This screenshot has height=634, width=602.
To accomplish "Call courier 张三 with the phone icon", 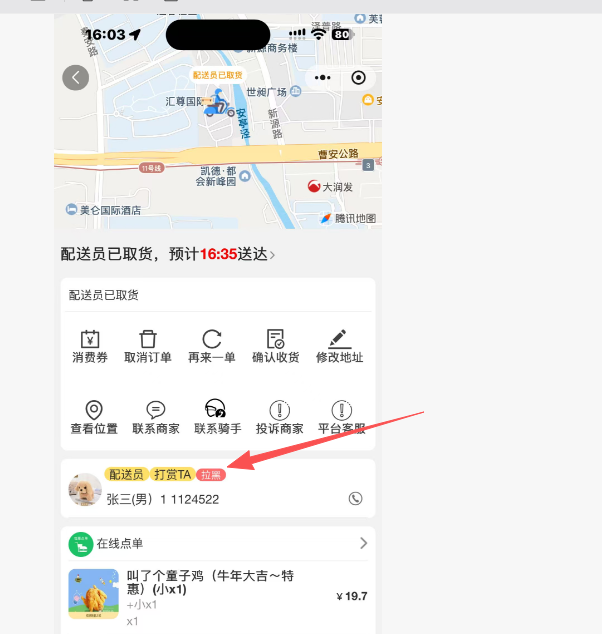I will tap(355, 499).
